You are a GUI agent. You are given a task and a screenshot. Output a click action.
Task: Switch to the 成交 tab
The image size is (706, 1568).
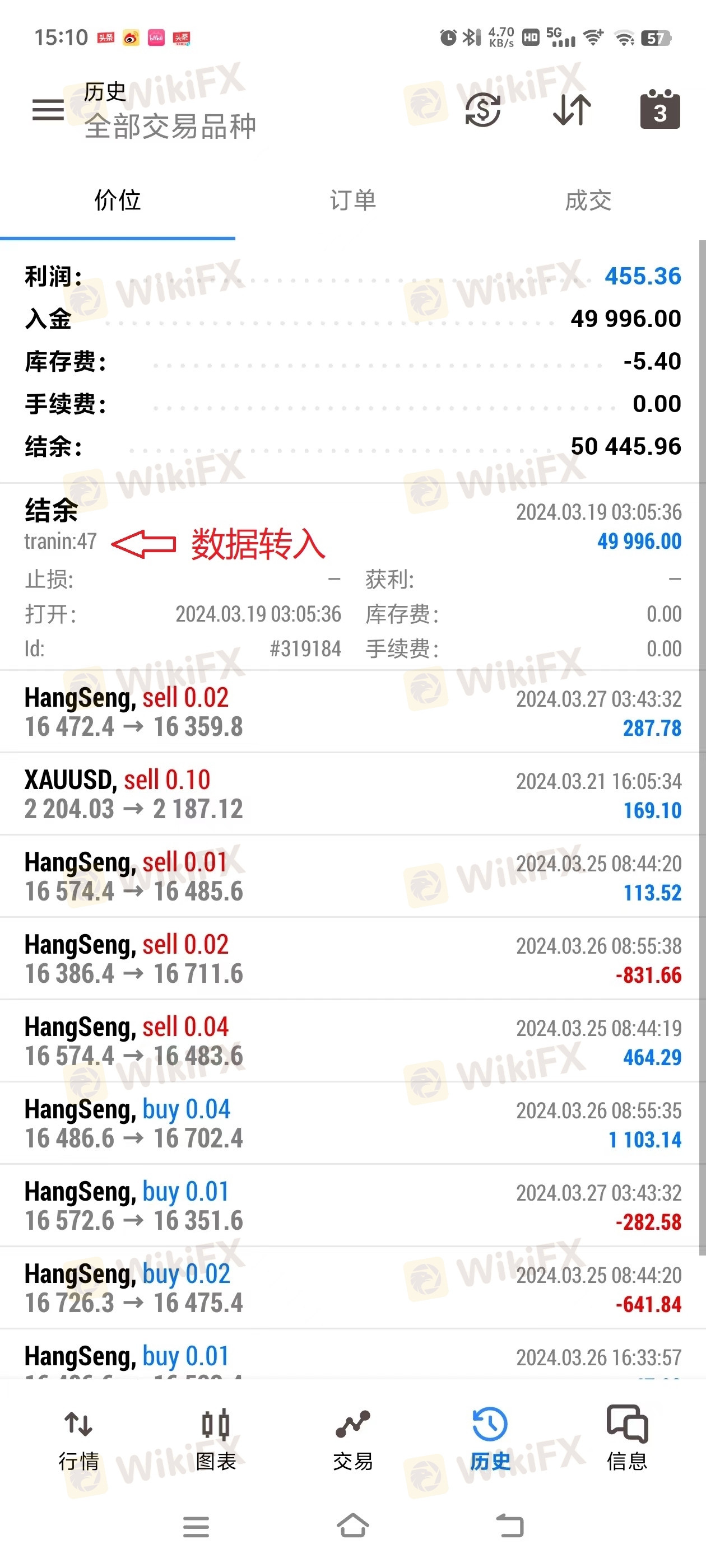588,200
